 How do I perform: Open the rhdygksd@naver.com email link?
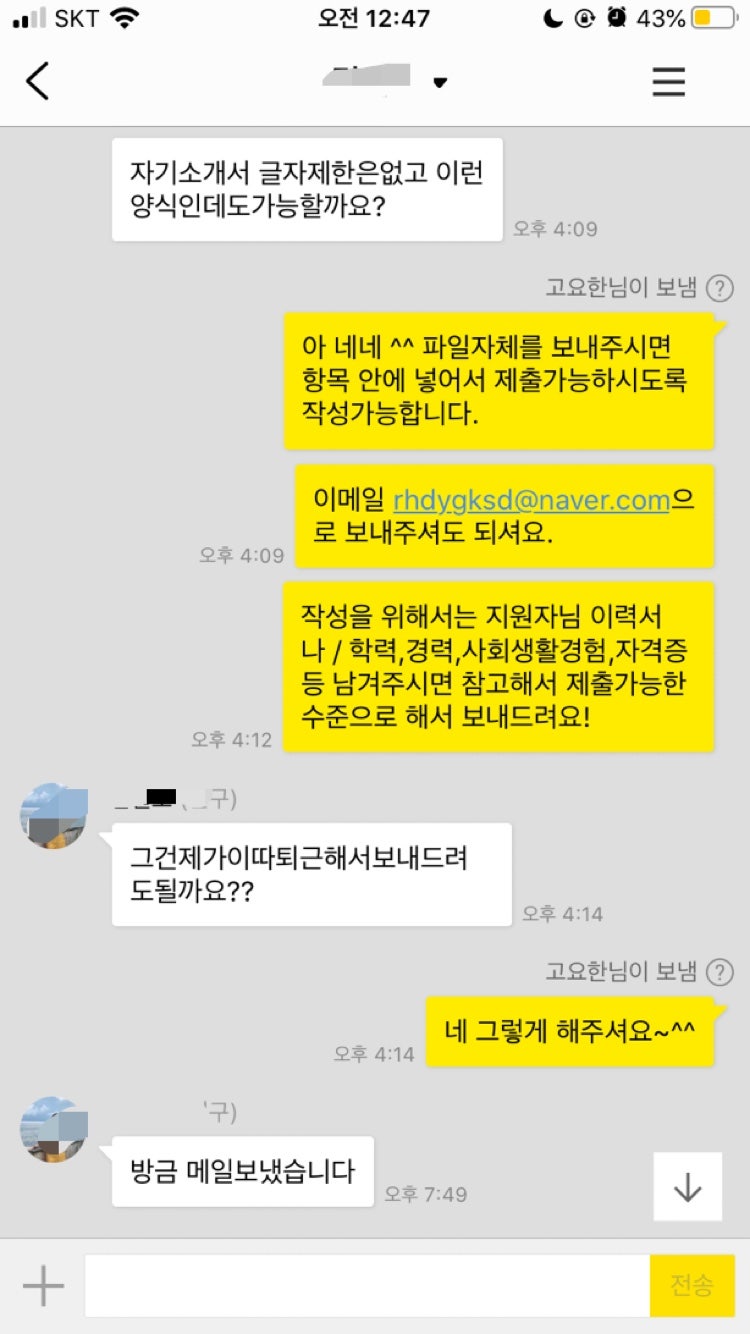point(531,500)
